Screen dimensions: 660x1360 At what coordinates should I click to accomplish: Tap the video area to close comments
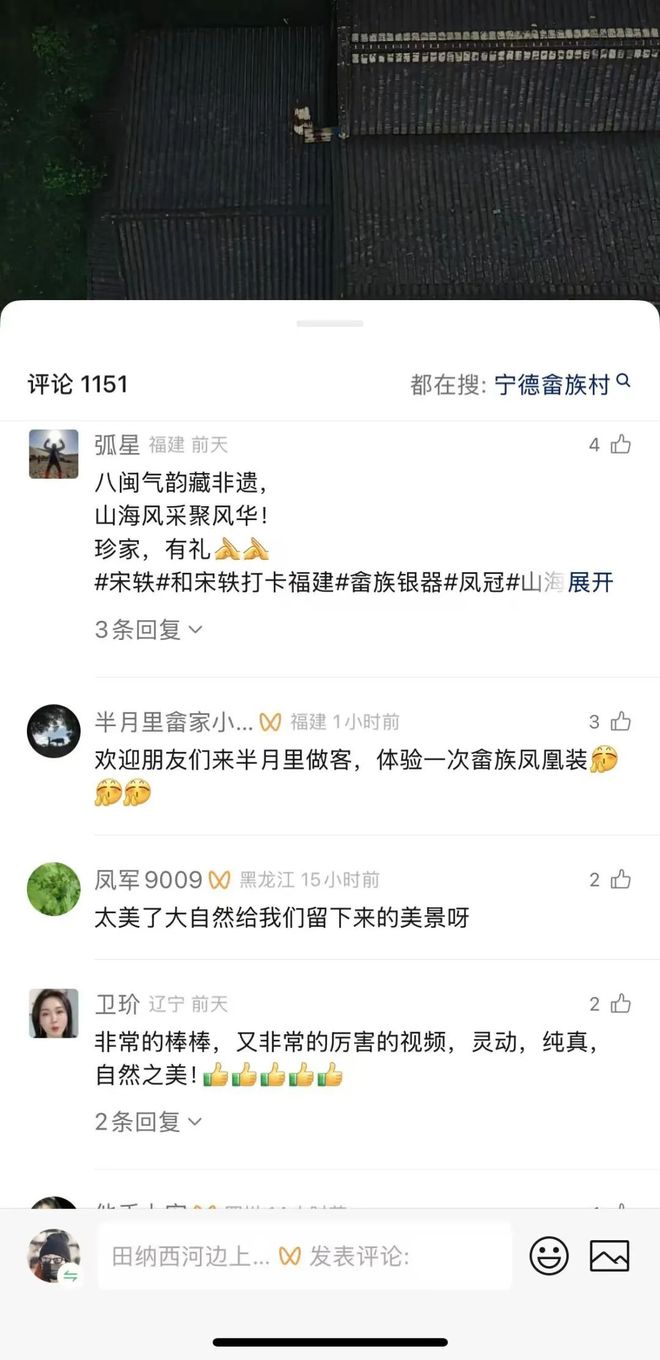[330, 150]
